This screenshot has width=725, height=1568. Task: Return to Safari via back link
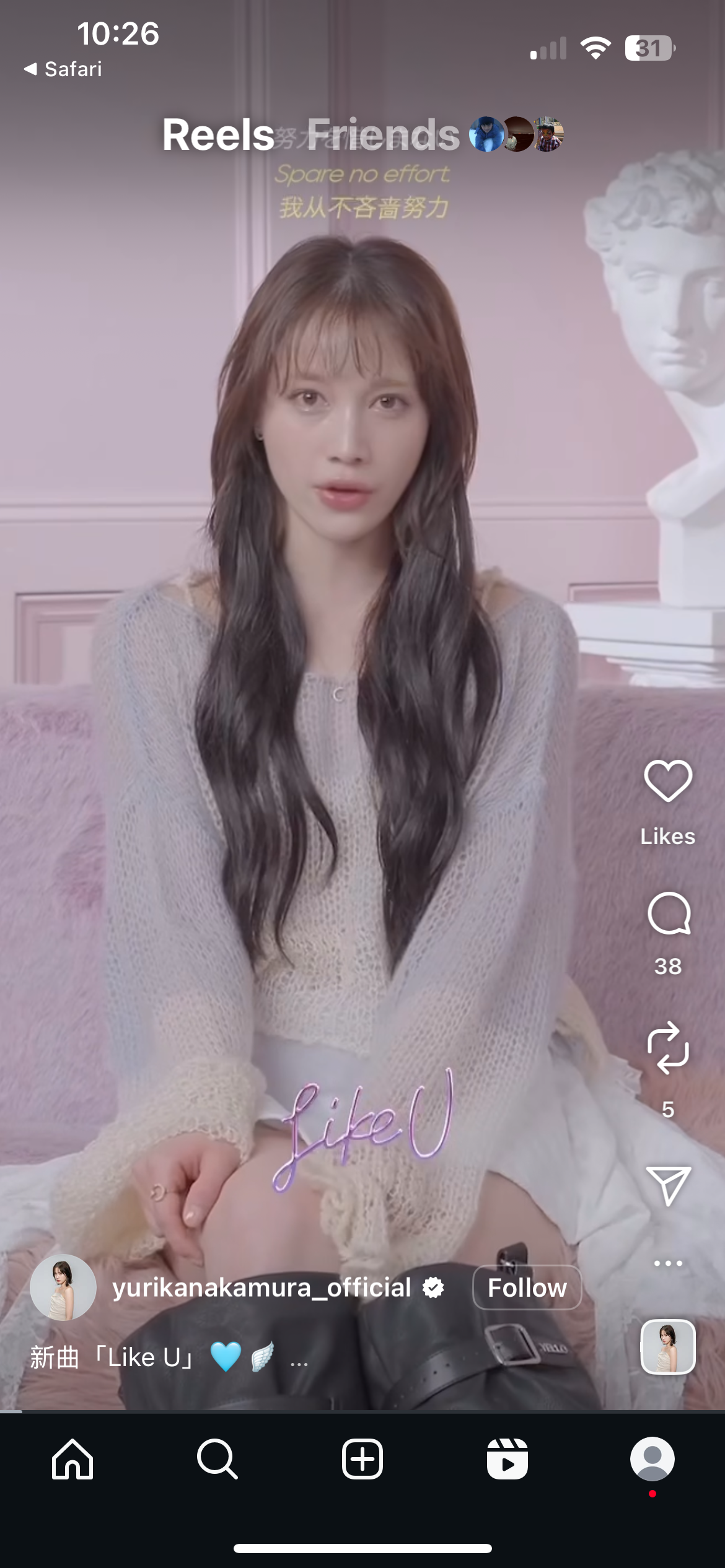[x=63, y=69]
